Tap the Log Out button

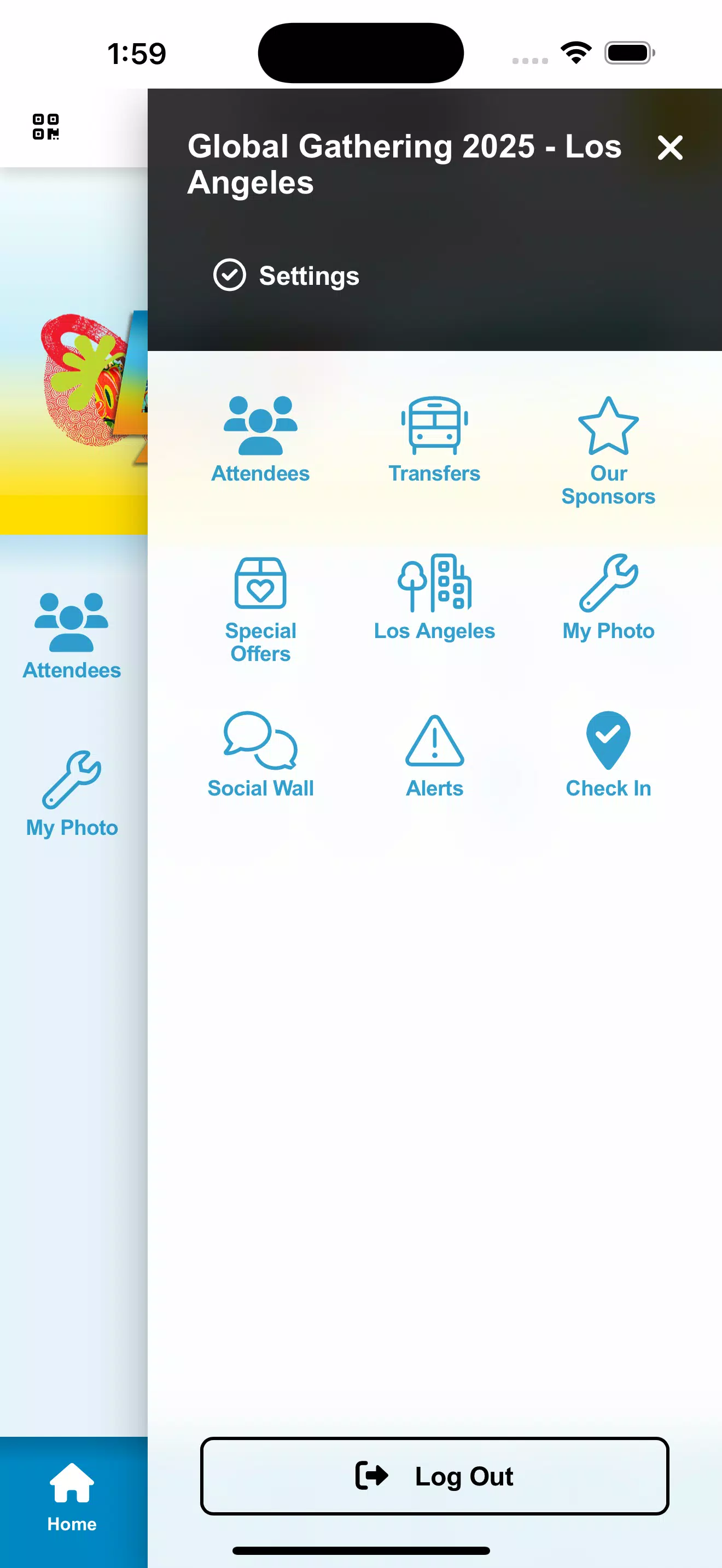tap(434, 1476)
